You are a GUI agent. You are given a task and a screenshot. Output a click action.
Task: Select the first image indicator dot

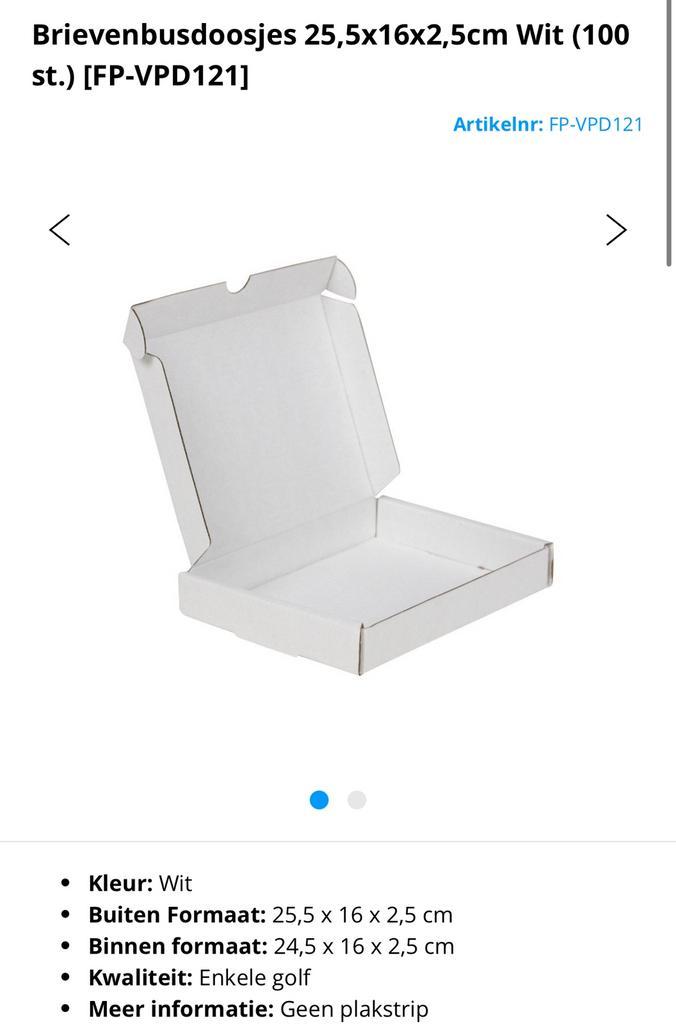(319, 800)
